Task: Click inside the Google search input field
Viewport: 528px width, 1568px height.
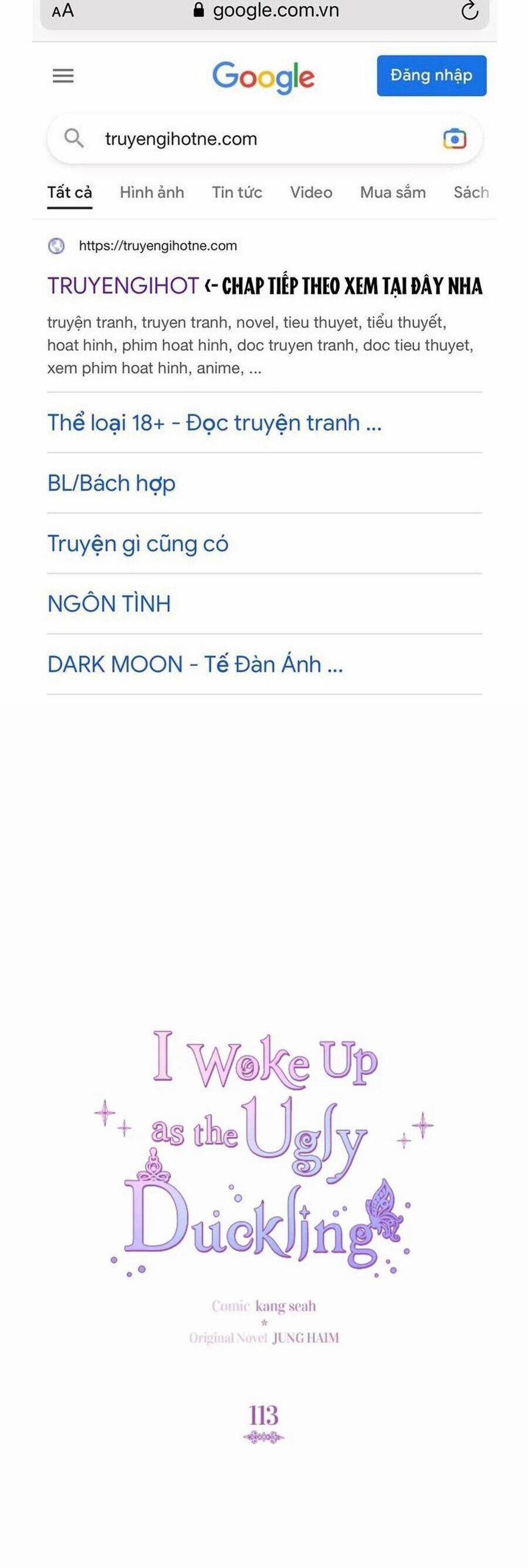Action: click(243, 138)
